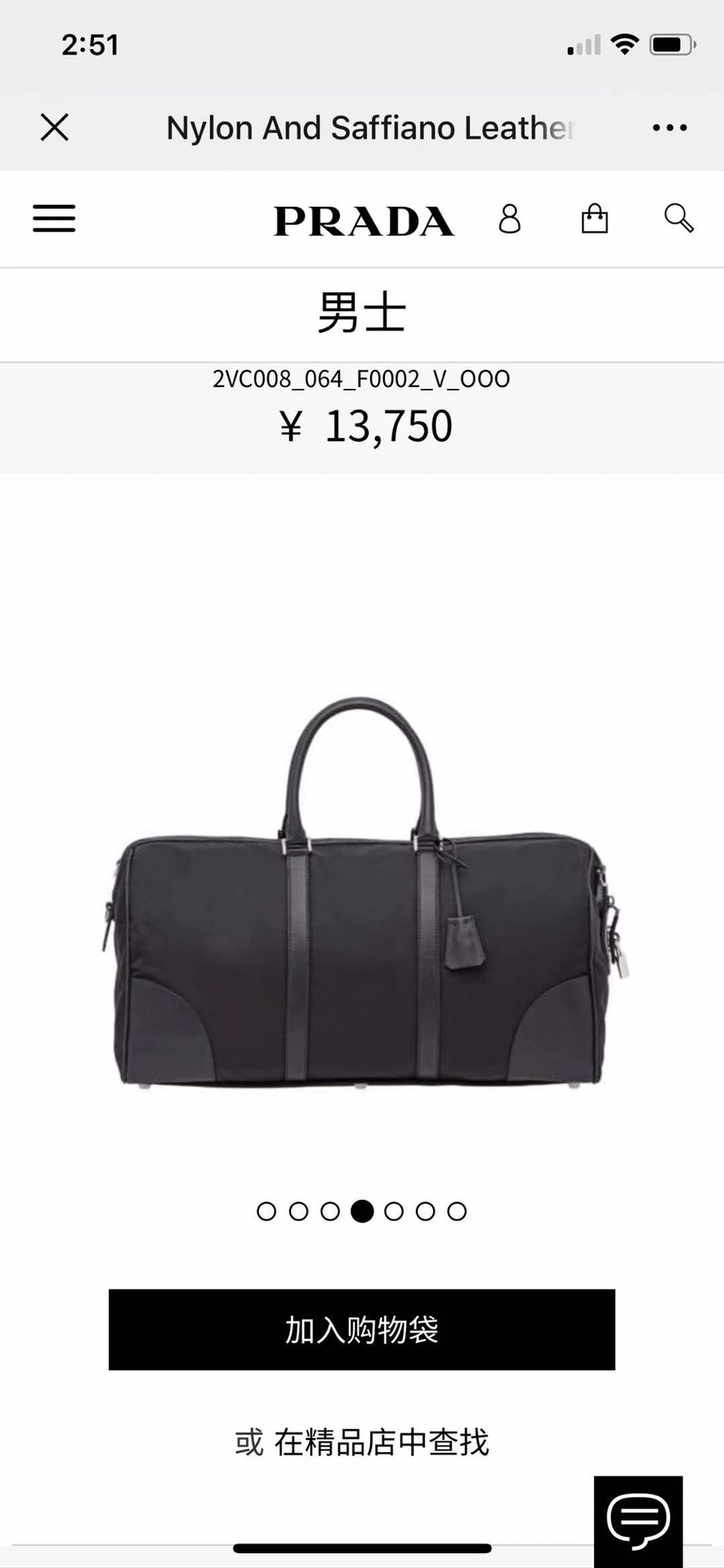Jump to the first image dot

pyautogui.click(x=266, y=1211)
